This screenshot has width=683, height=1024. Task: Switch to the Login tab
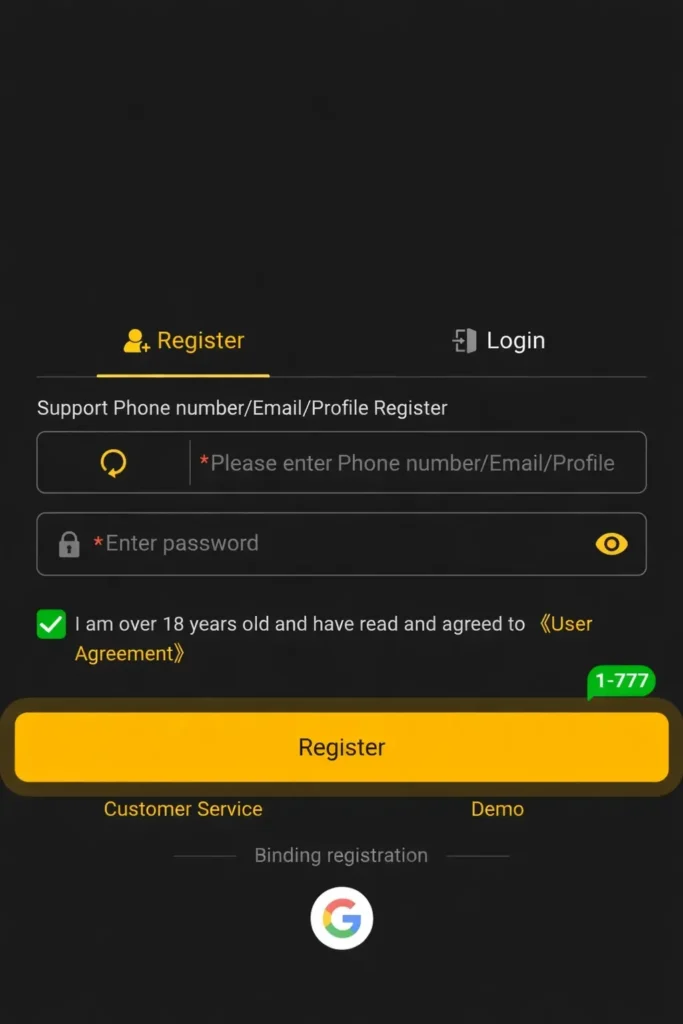(x=498, y=341)
